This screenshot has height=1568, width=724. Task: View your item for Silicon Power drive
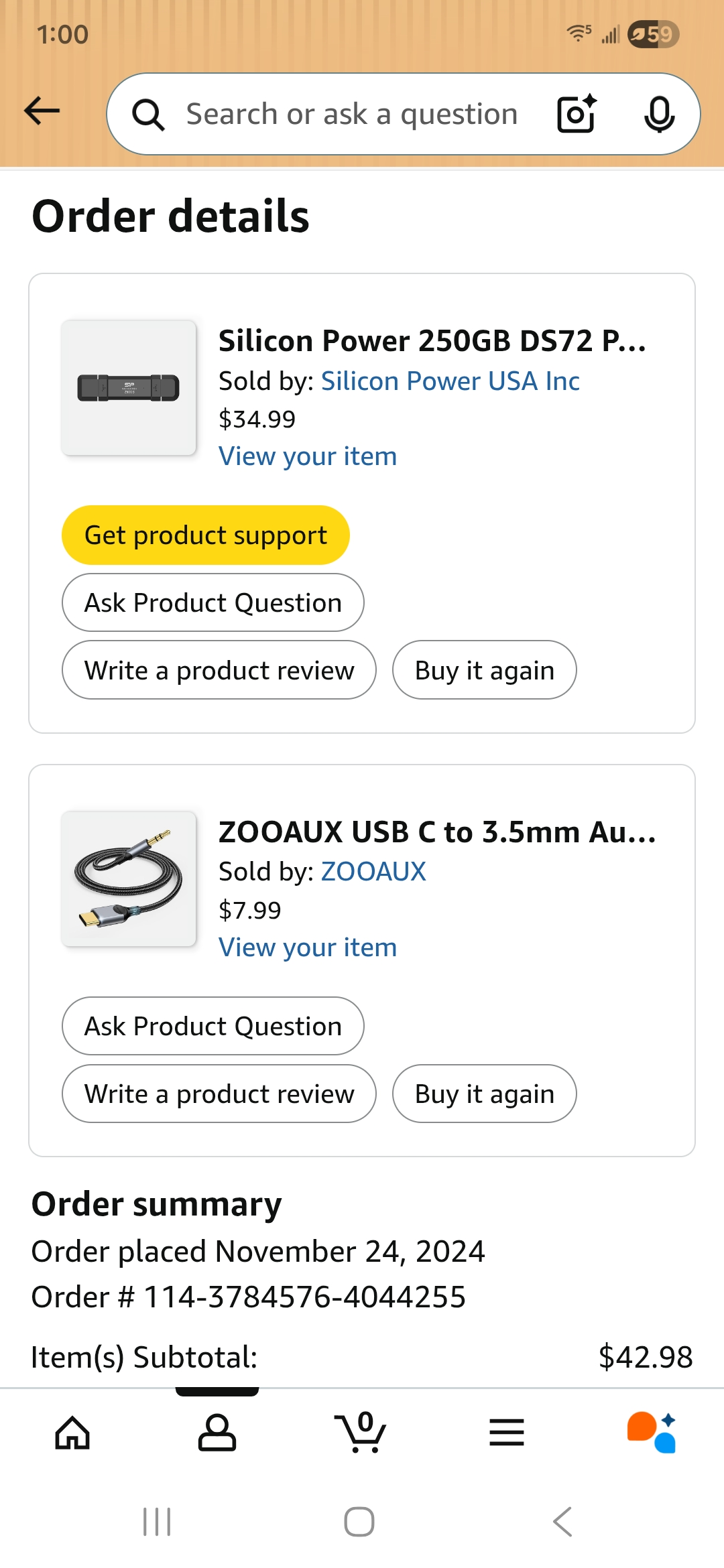coord(308,456)
